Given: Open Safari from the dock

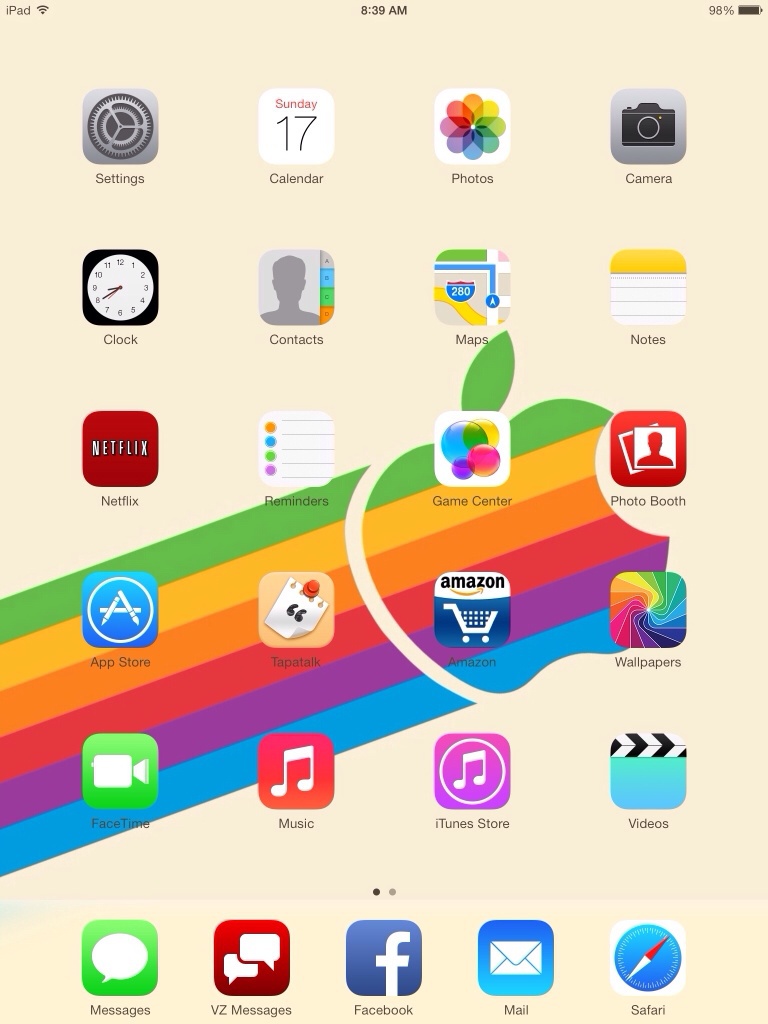Looking at the screenshot, I should (x=648, y=958).
